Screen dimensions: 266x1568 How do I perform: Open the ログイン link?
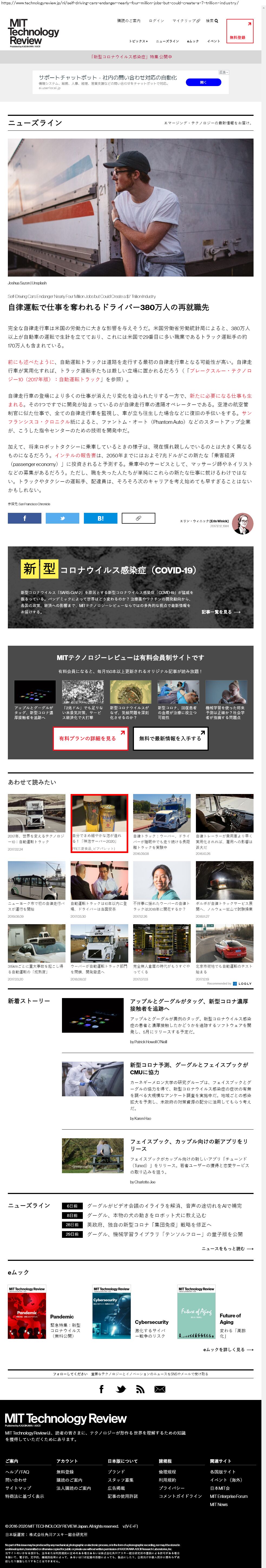click(156, 21)
